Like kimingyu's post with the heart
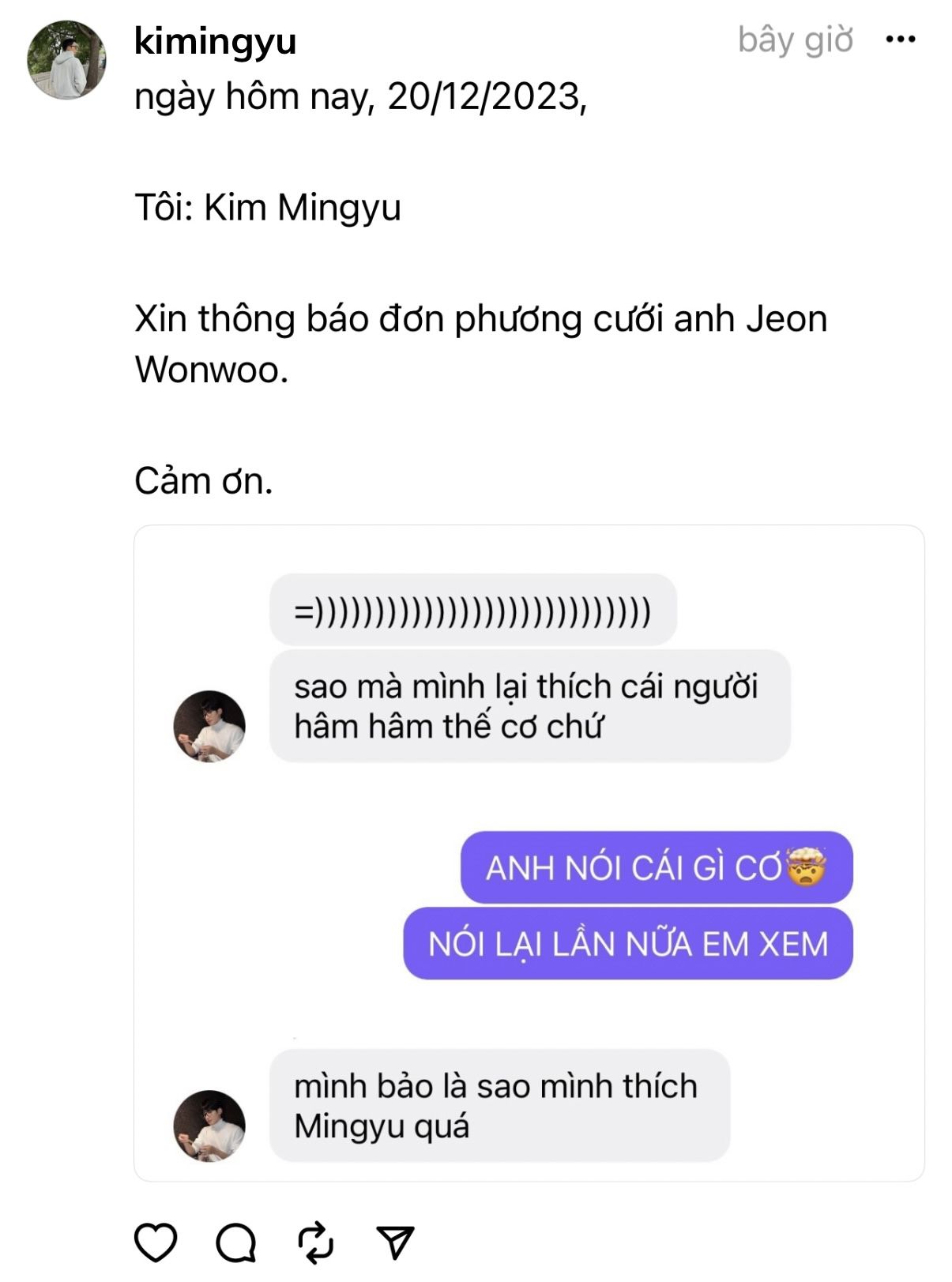 pyautogui.click(x=156, y=1242)
